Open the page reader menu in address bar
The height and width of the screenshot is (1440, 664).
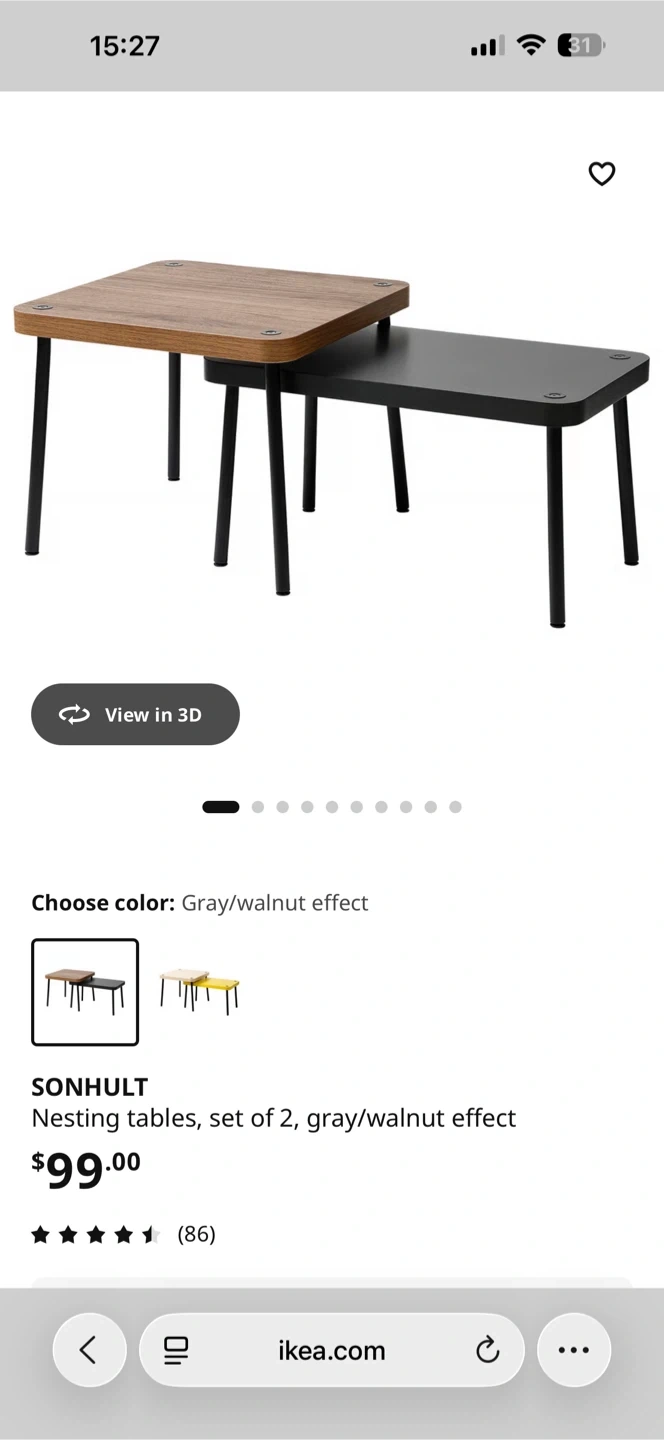tap(176, 1350)
